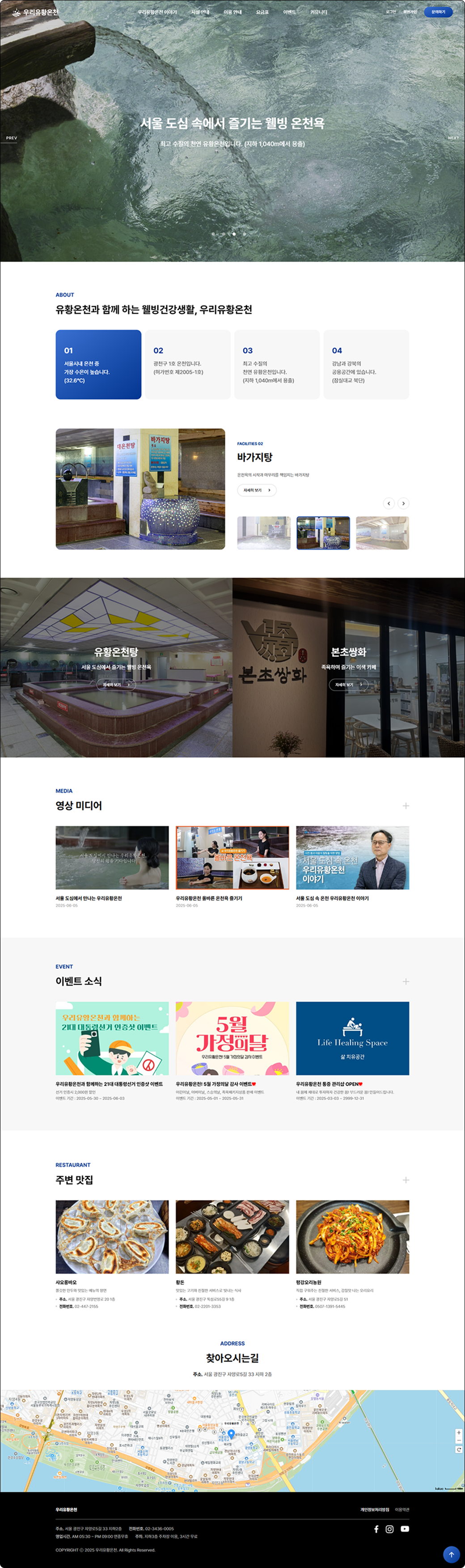Viewport: 465px width, 1568px height.
Task: Tap 자세히 보기 under 유황온천탕
Action: tap(115, 685)
